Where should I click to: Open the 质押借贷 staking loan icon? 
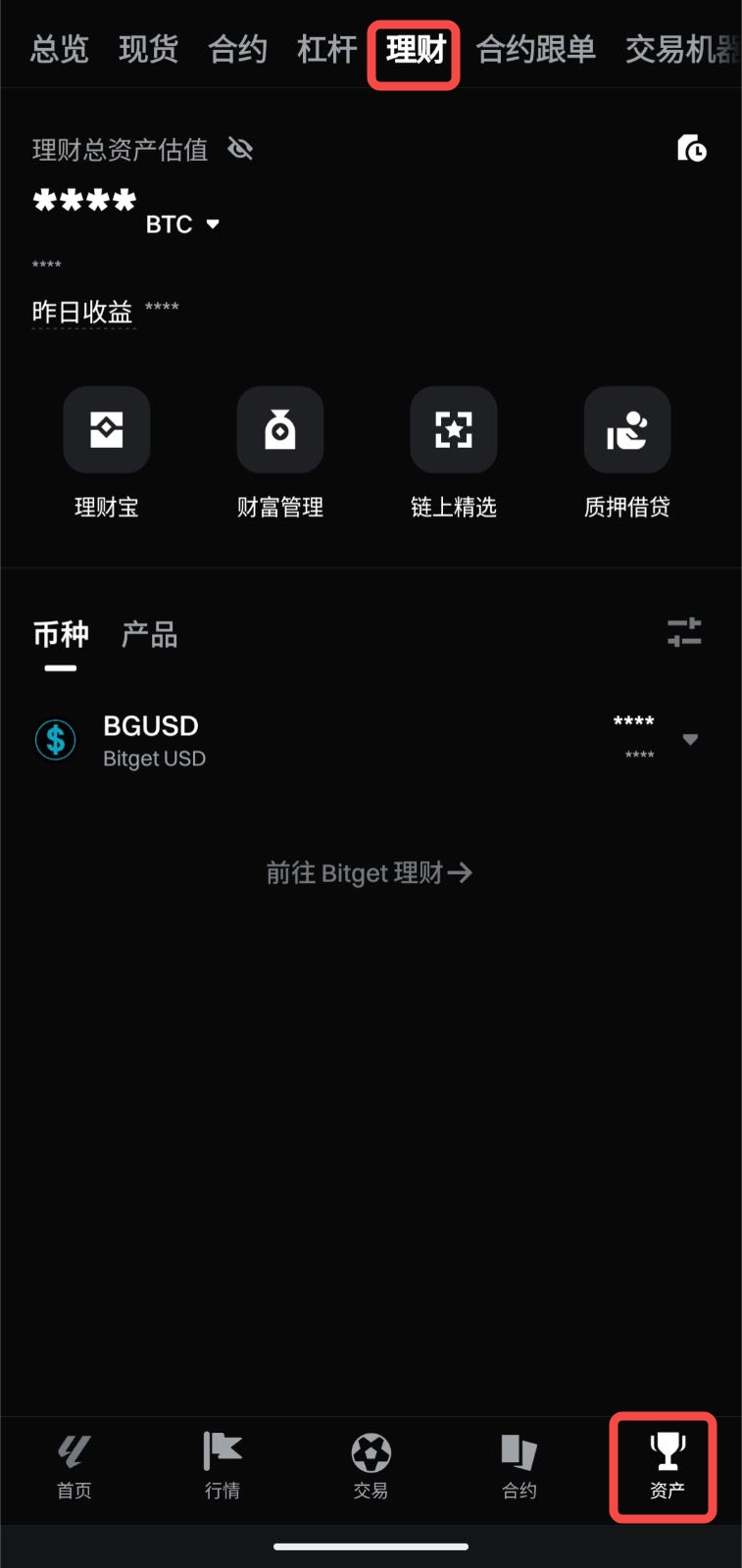click(x=626, y=429)
